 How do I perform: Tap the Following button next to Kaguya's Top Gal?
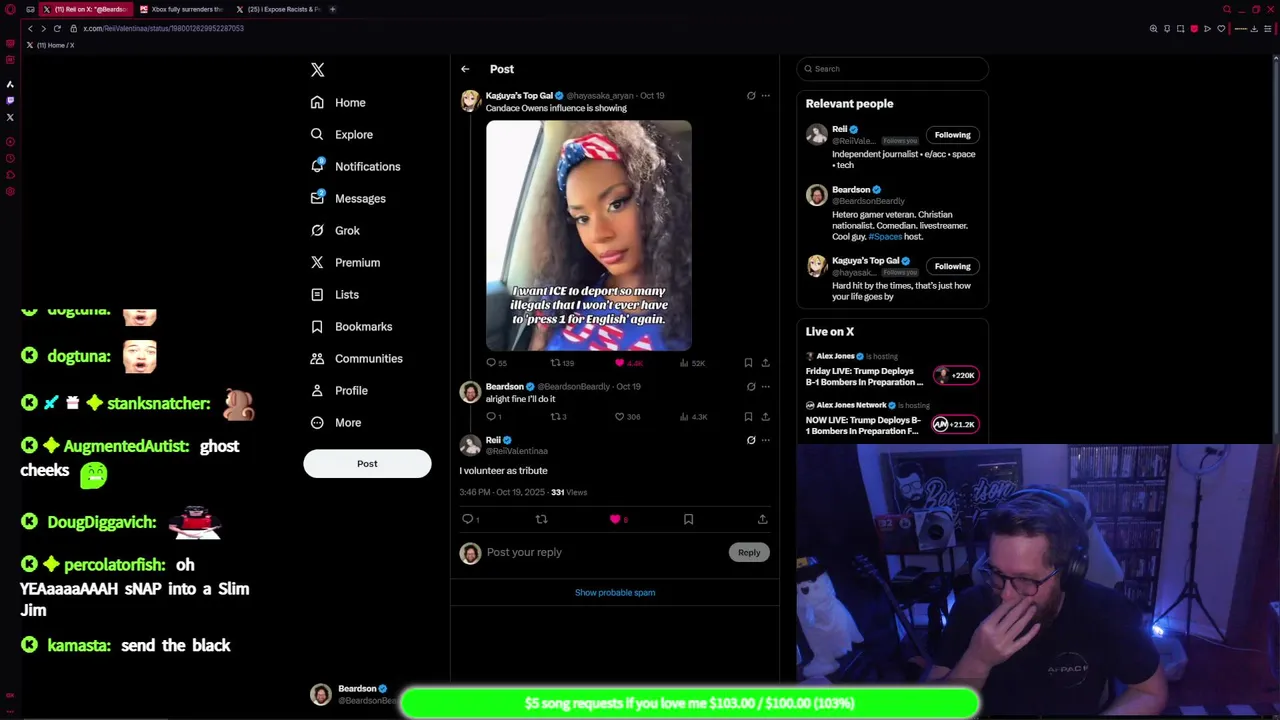coord(952,266)
